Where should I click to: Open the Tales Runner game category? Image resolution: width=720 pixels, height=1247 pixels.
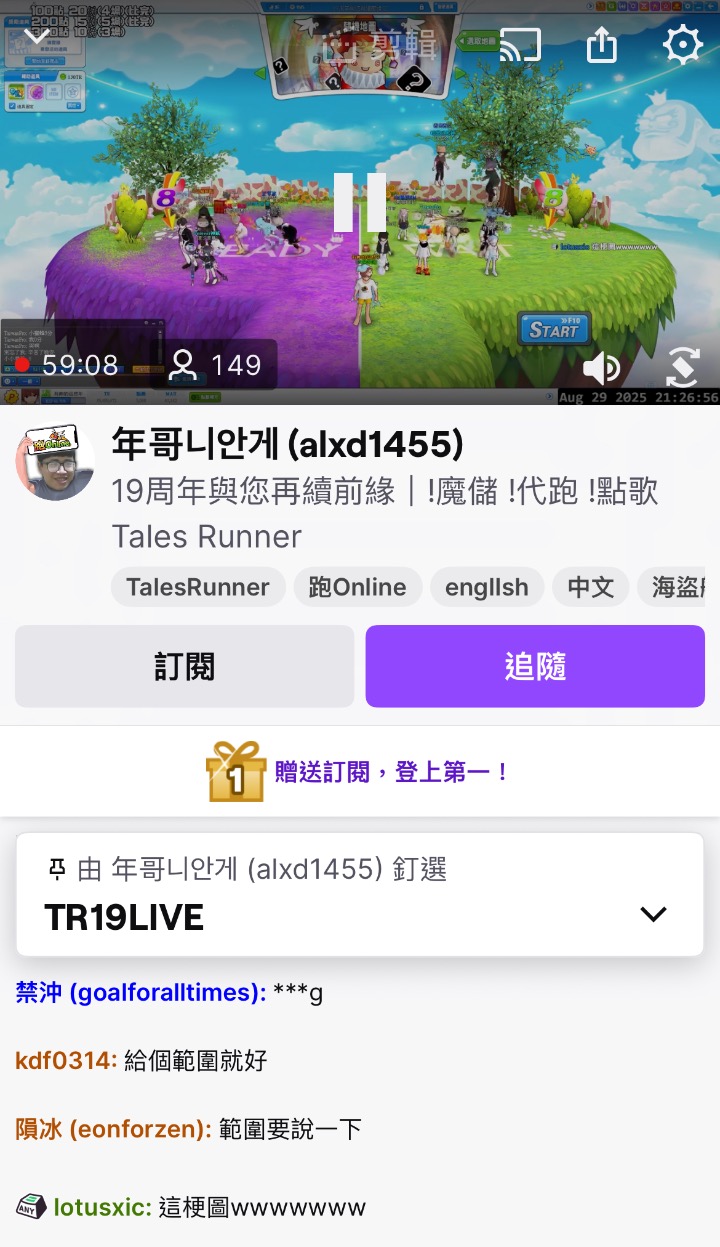tap(206, 537)
